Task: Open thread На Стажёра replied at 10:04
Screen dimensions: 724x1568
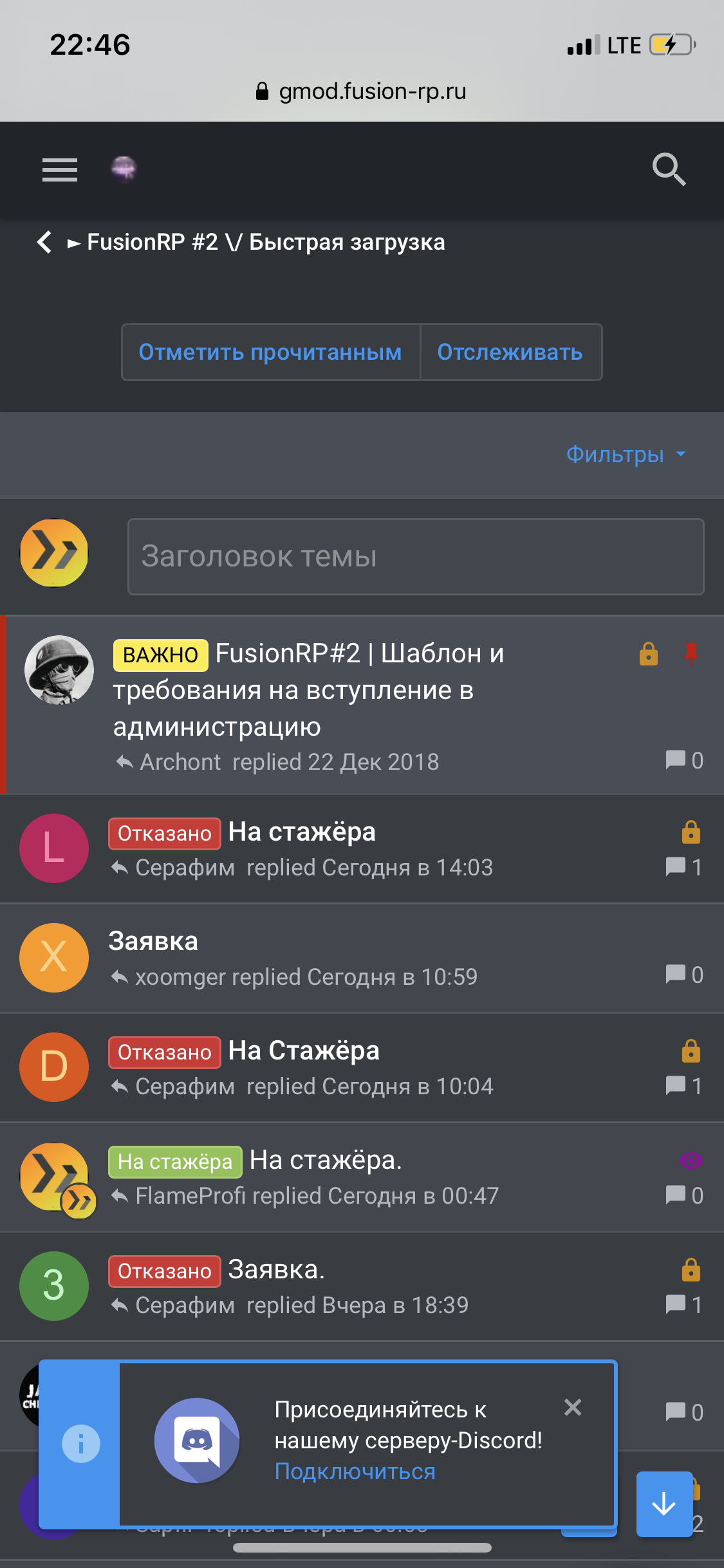Action: 304,1051
